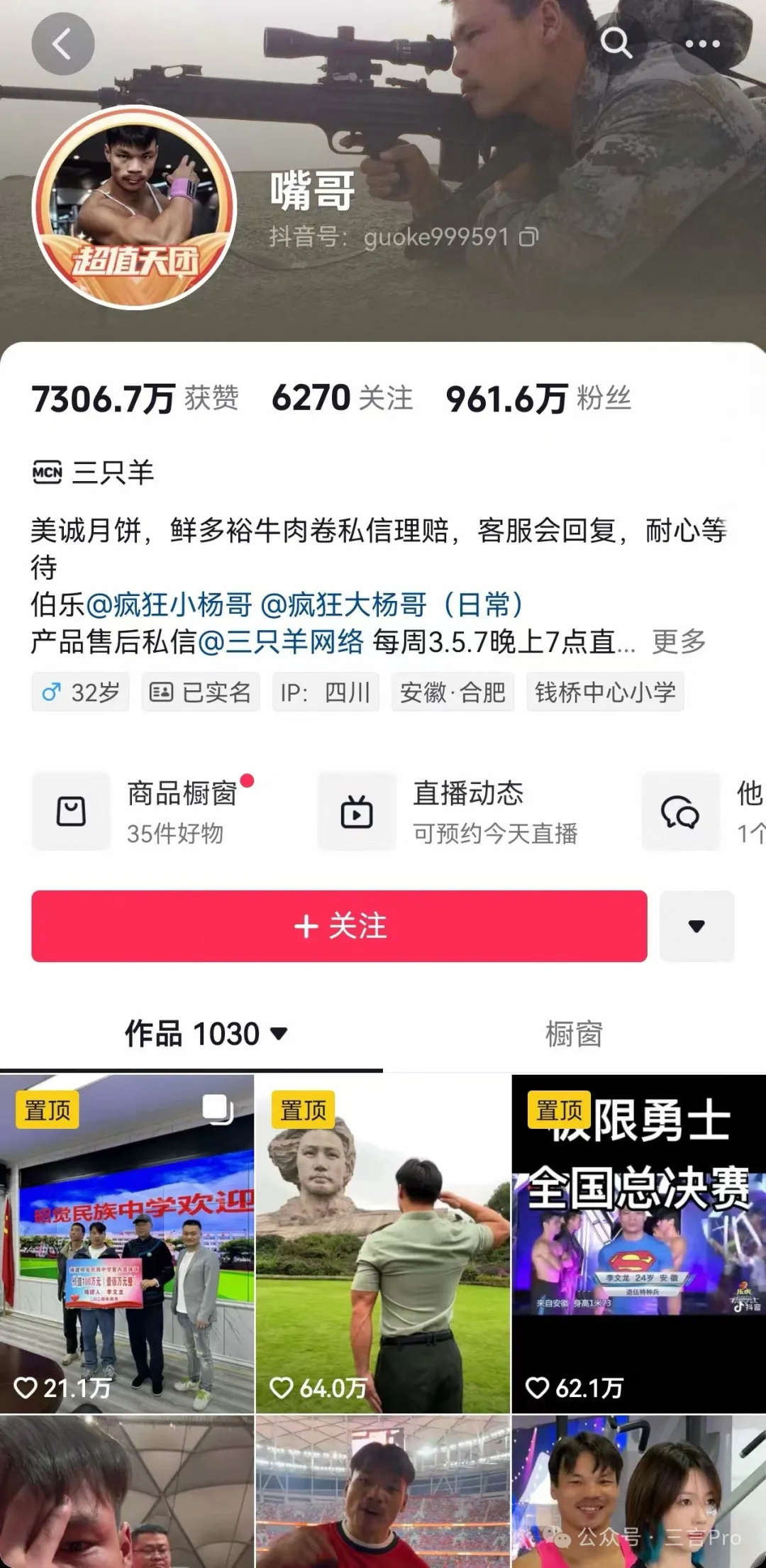This screenshot has width=766, height=1568.
Task: Open pinned video with 21.1万 likes
Action: point(126,1242)
